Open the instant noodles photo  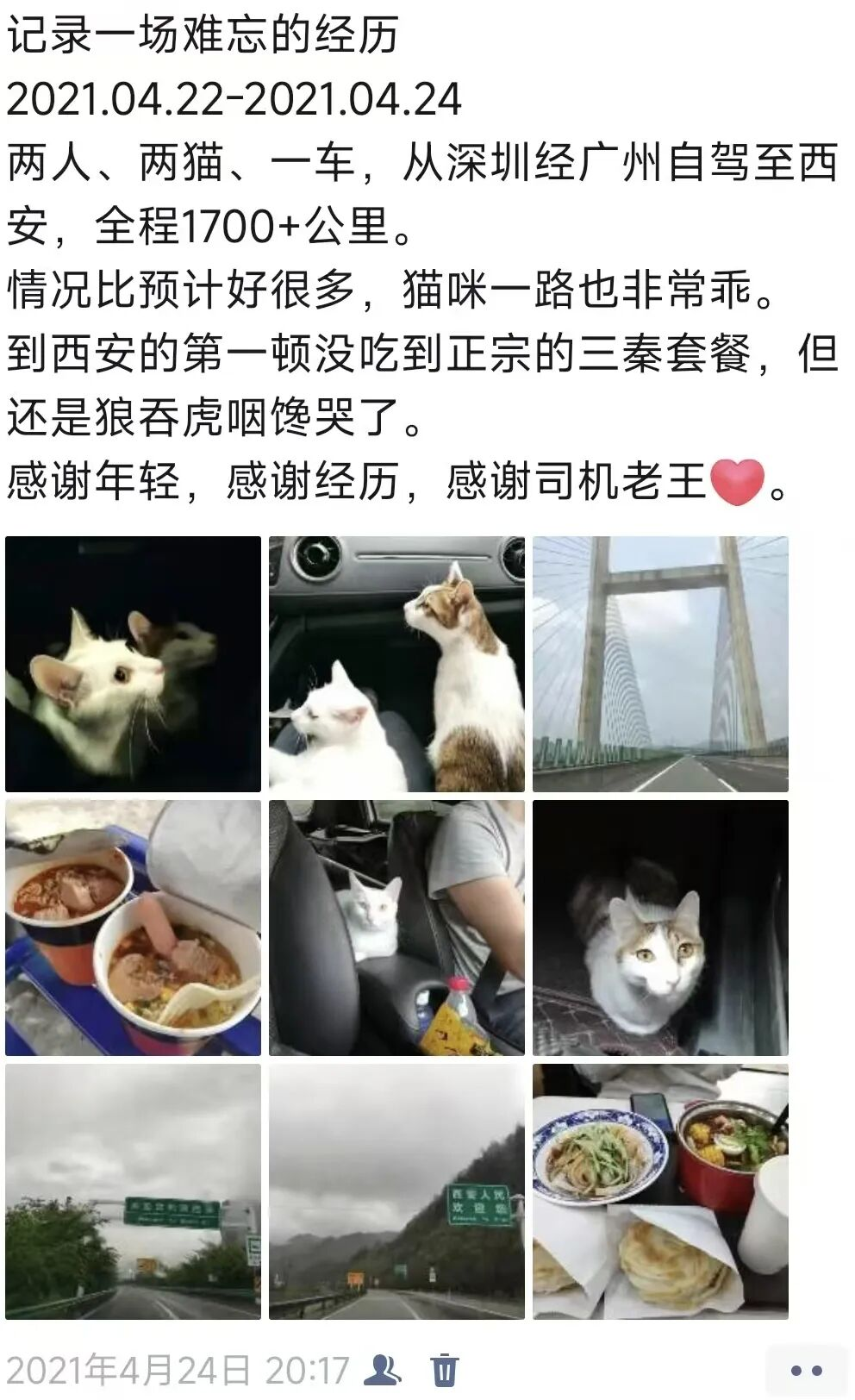[133, 928]
